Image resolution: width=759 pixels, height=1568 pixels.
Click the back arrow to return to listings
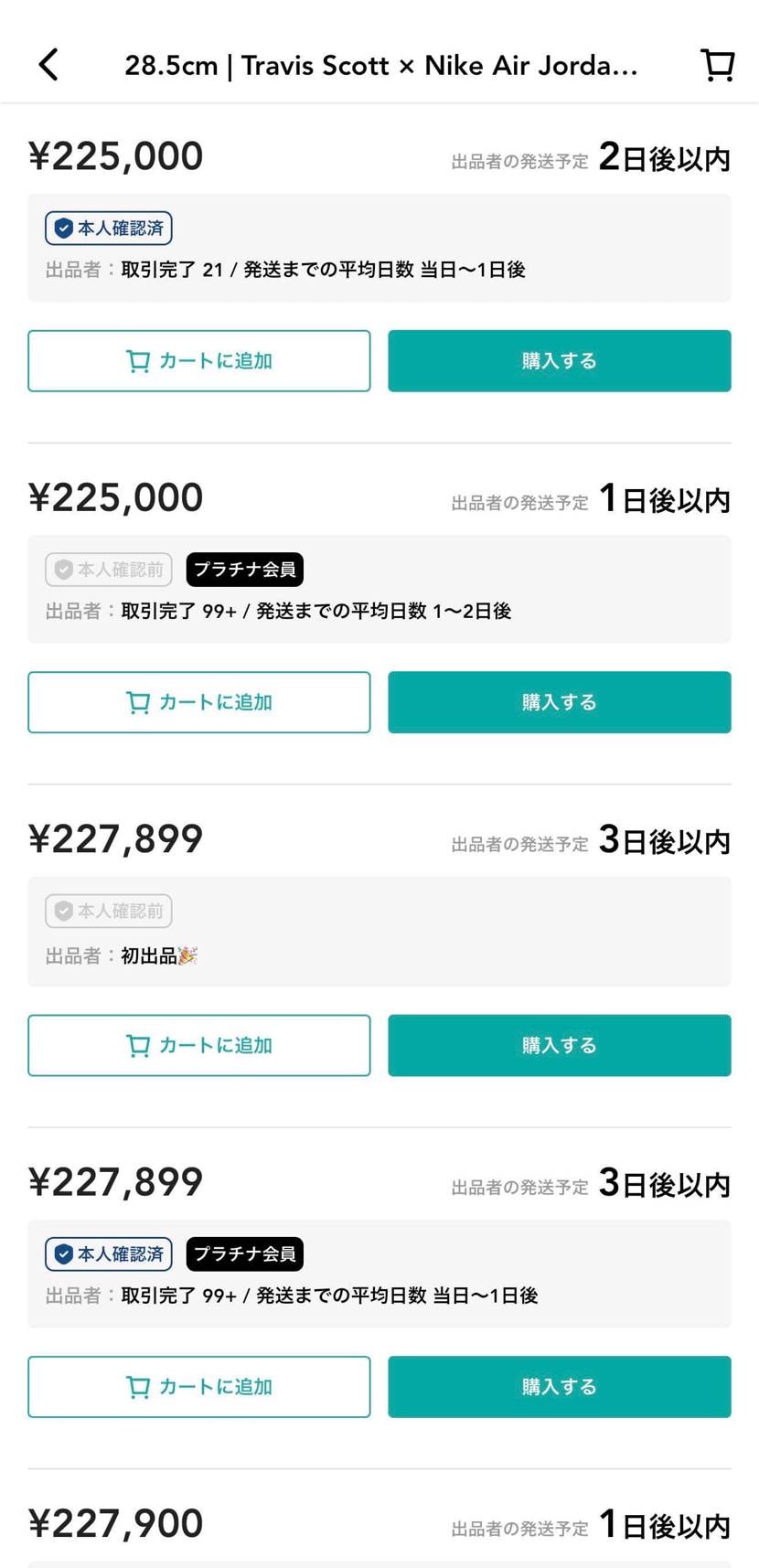pyautogui.click(x=48, y=64)
